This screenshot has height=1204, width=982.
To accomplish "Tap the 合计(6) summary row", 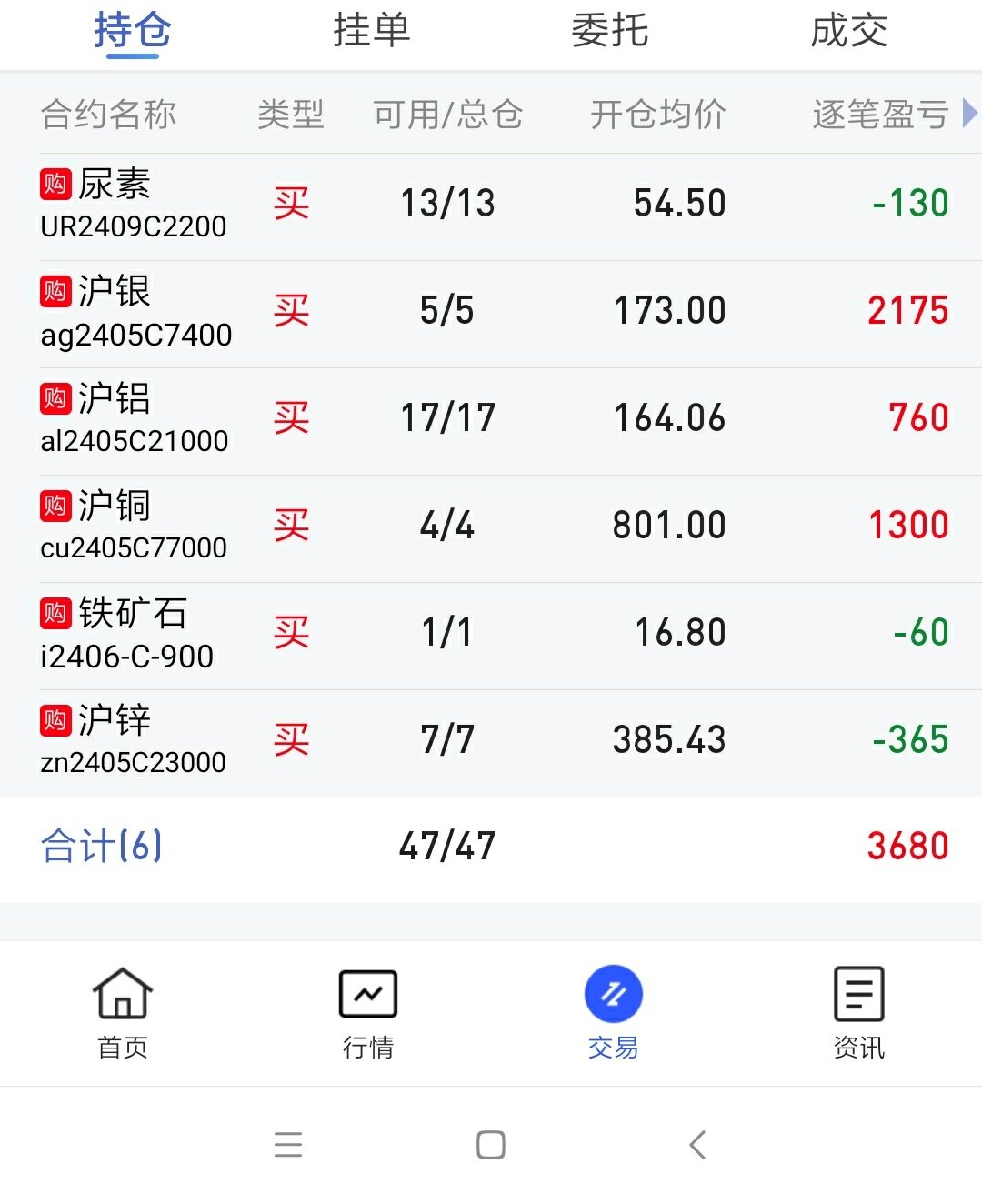I will [491, 847].
